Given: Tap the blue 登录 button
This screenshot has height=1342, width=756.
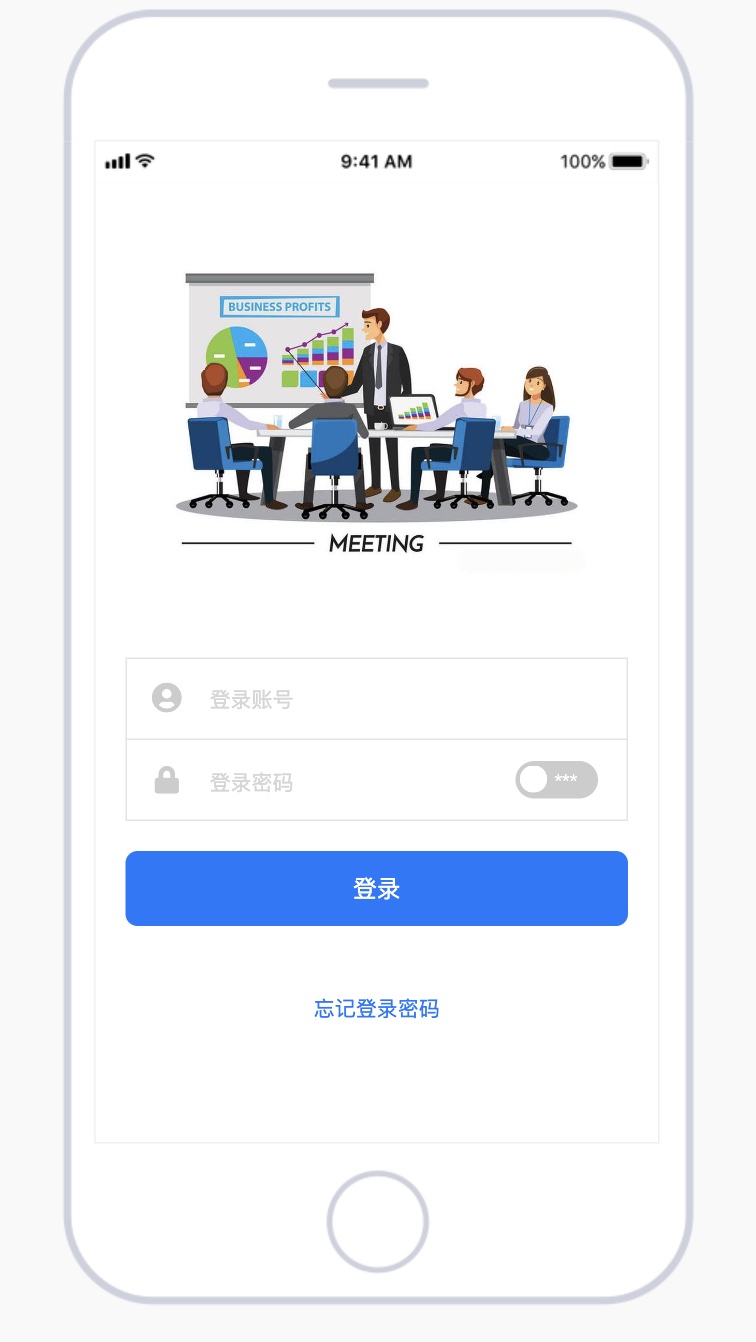Looking at the screenshot, I should click(x=376, y=888).
